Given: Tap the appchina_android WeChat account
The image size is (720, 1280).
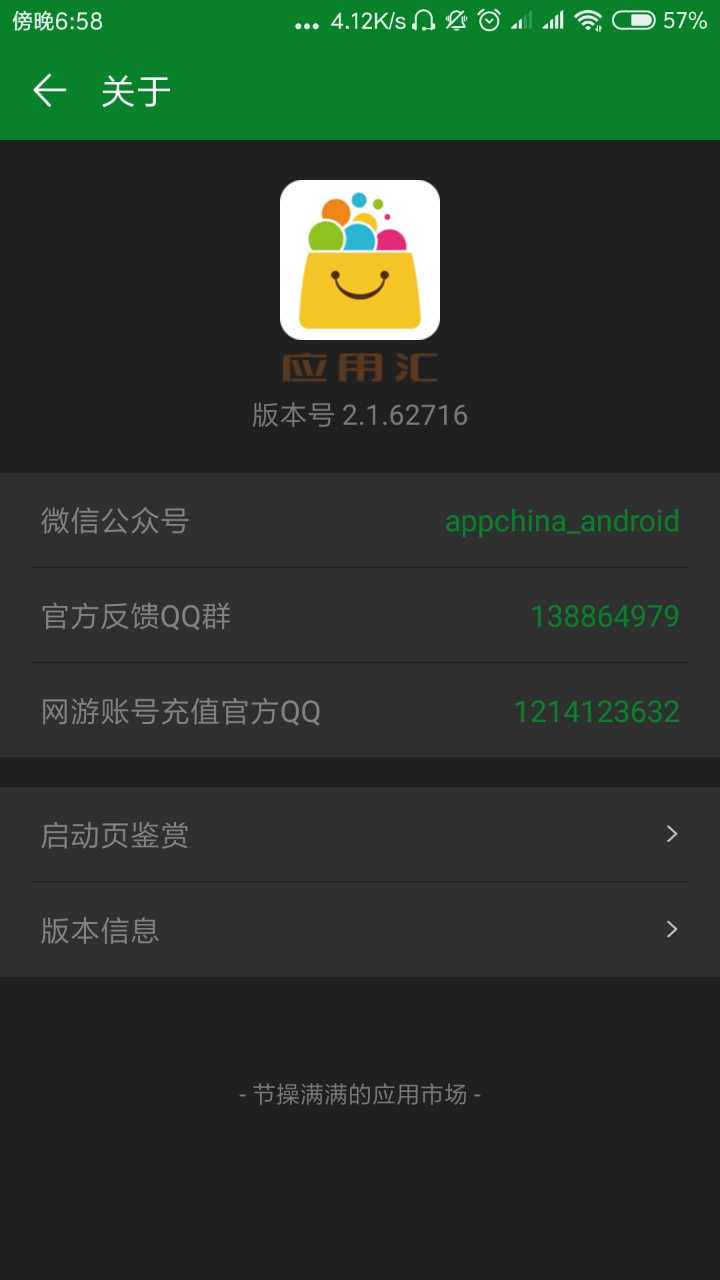Looking at the screenshot, I should tap(561, 521).
